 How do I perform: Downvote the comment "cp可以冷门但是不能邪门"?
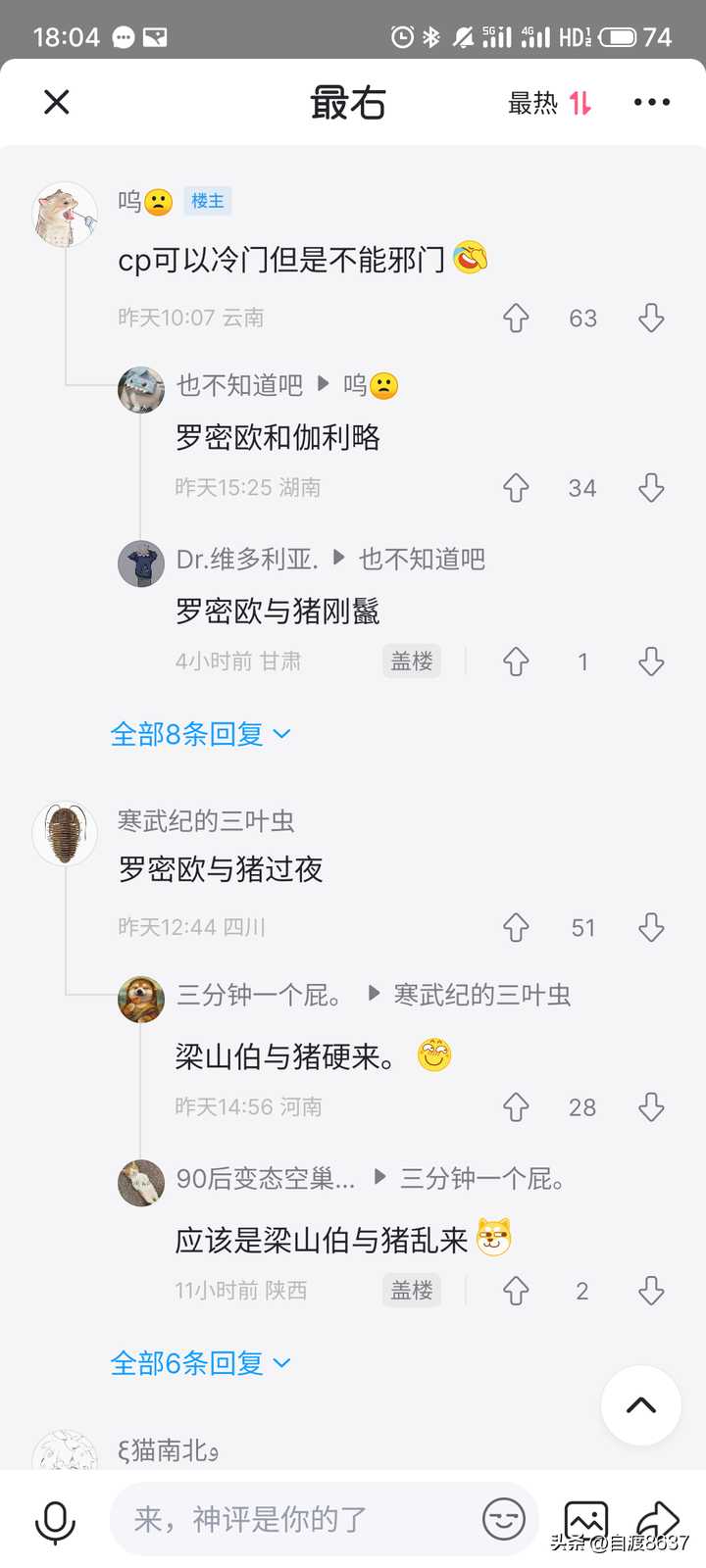651,318
